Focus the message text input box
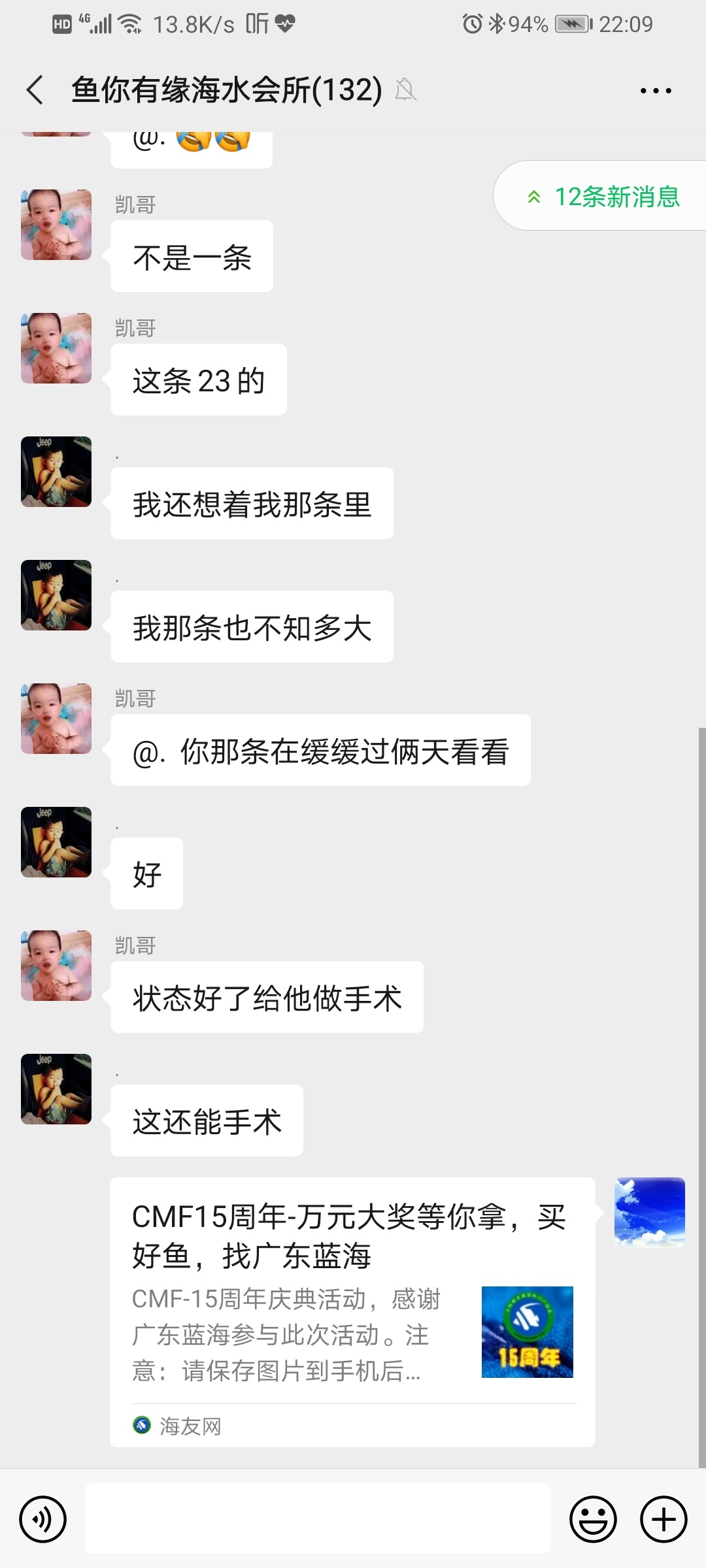Screen dimensions: 706x1568 click(318, 1519)
